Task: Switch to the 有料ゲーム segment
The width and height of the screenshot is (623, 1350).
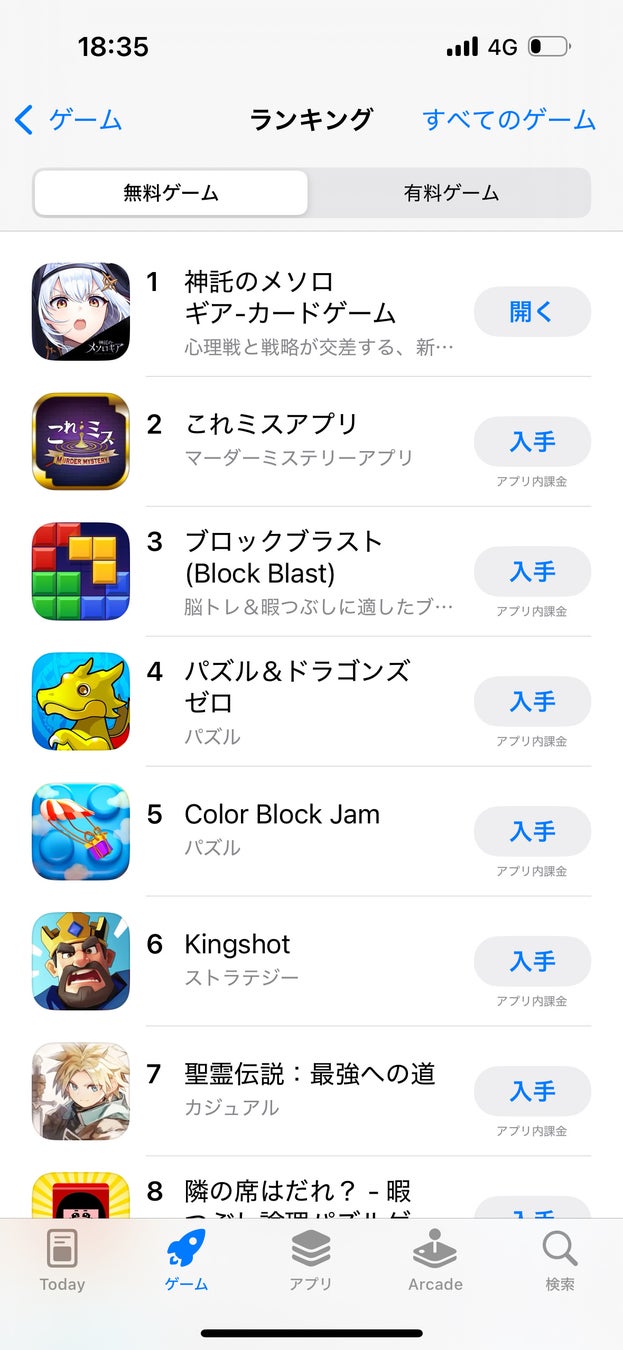Action: [451, 193]
